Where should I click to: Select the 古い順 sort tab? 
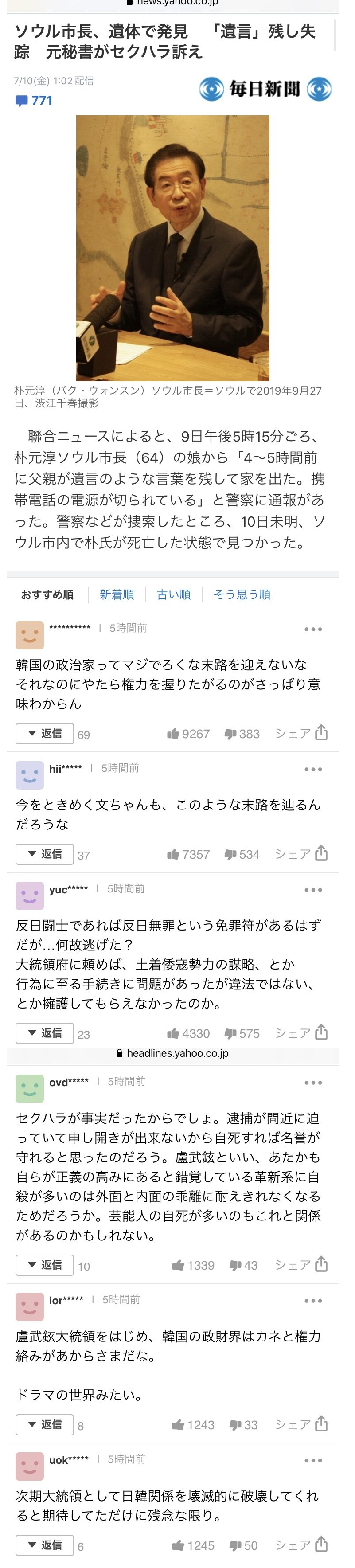click(174, 594)
